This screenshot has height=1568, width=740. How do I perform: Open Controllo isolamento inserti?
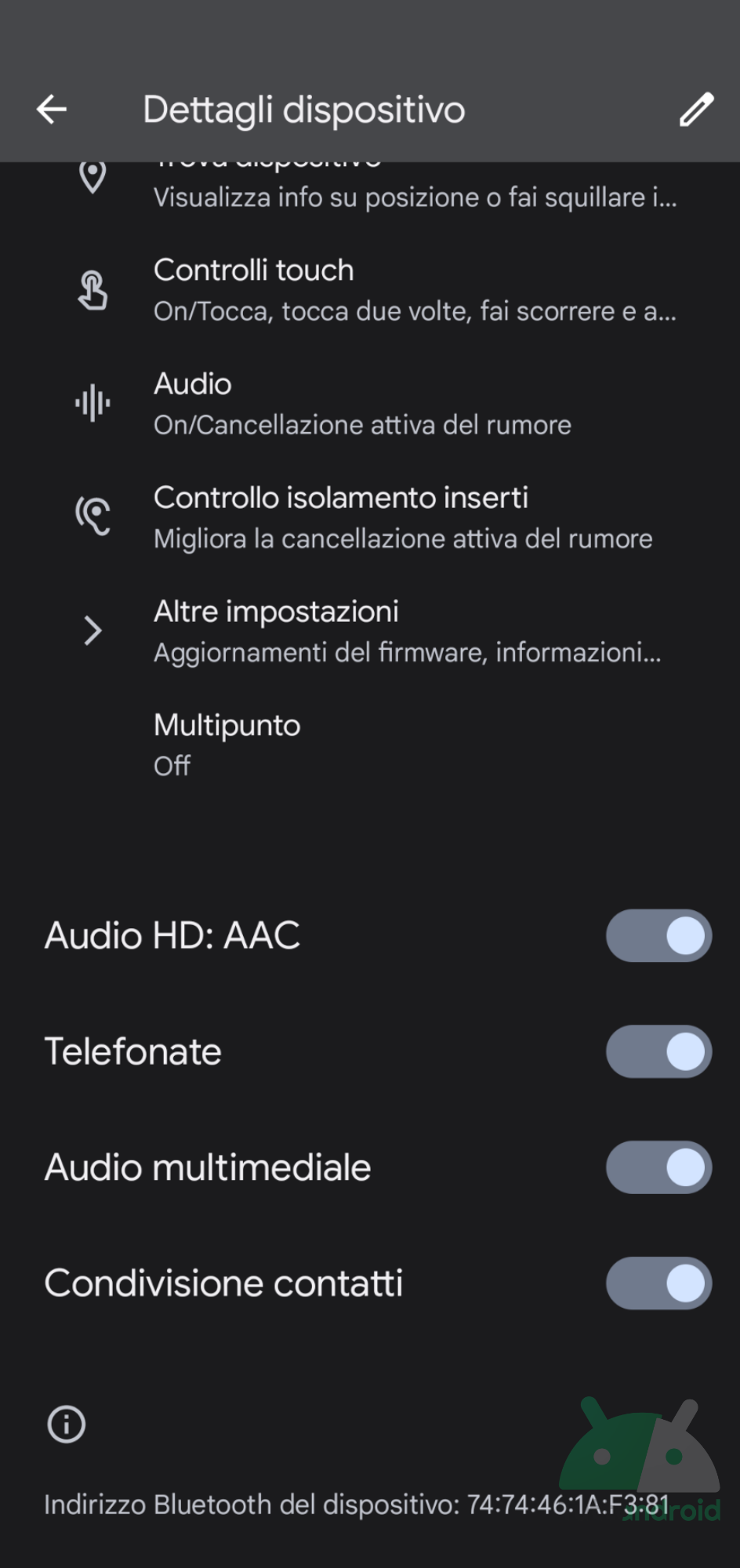coord(370,517)
